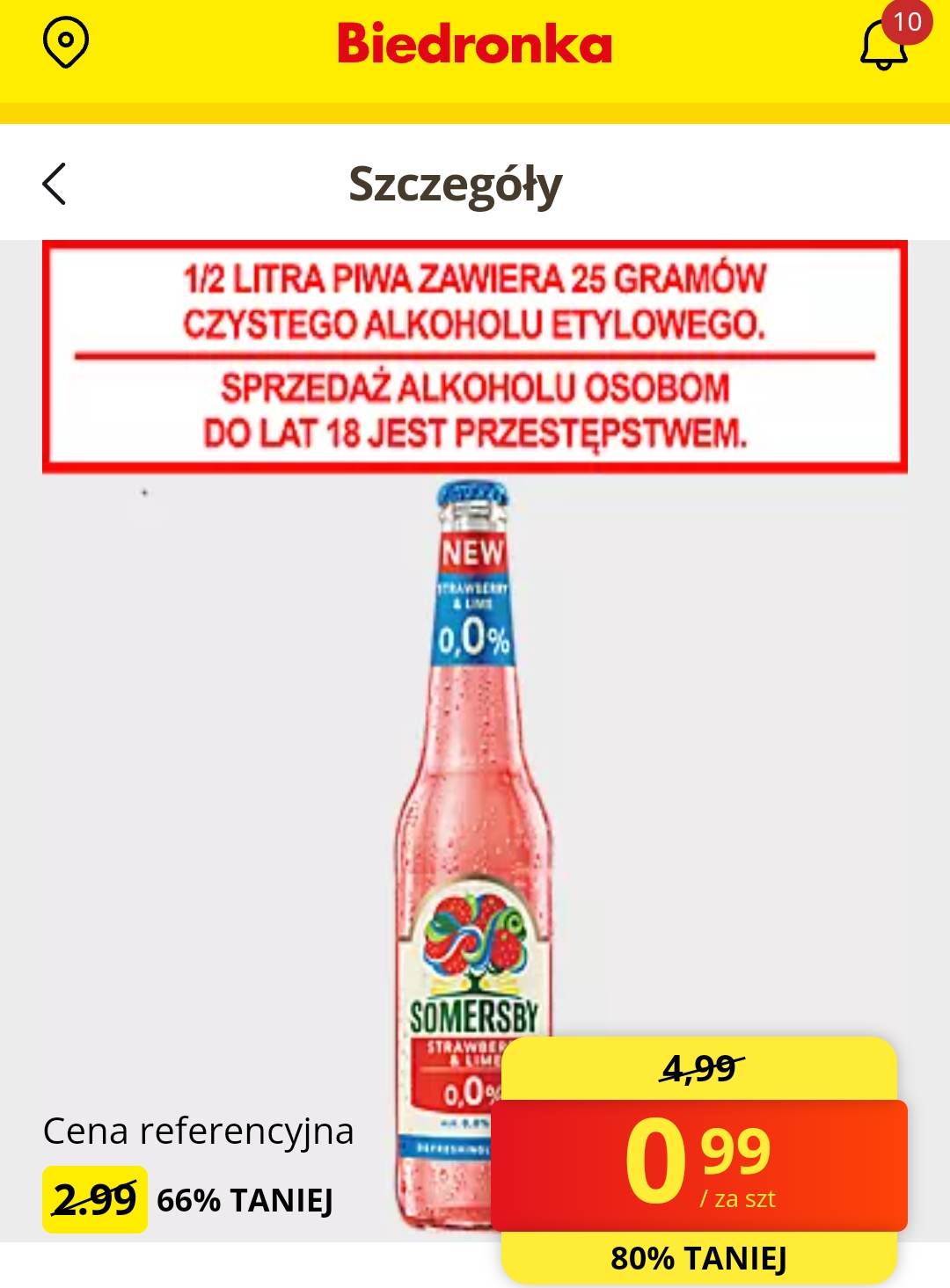This screenshot has height=1288, width=950.
Task: Go back from the Szczegóły page
Action: (x=55, y=184)
